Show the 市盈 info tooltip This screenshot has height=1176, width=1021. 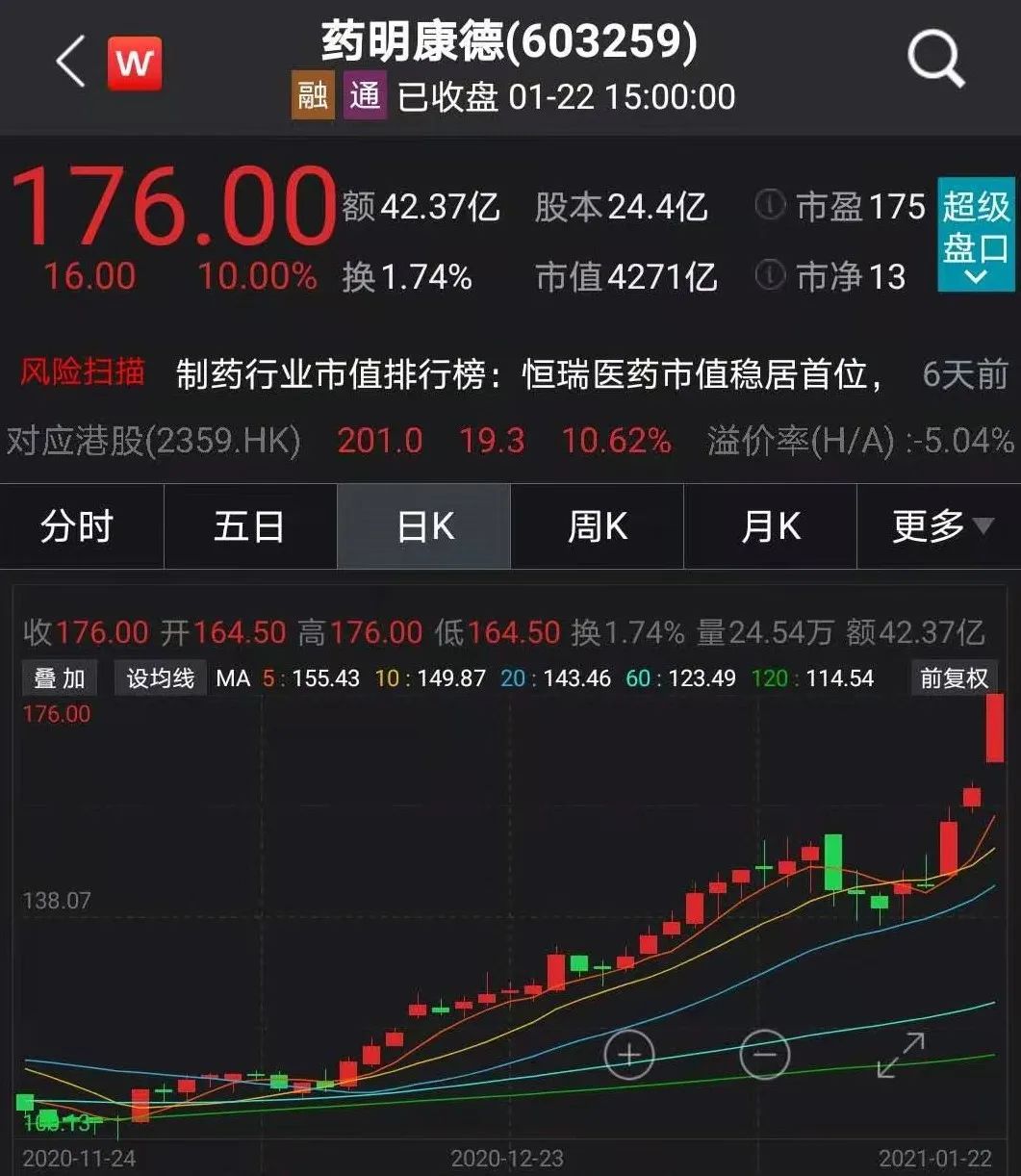769,206
